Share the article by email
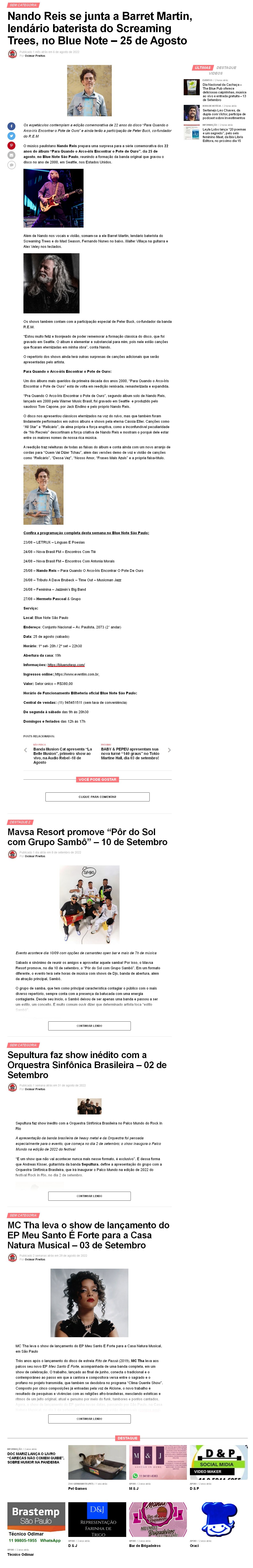 [11, 155]
